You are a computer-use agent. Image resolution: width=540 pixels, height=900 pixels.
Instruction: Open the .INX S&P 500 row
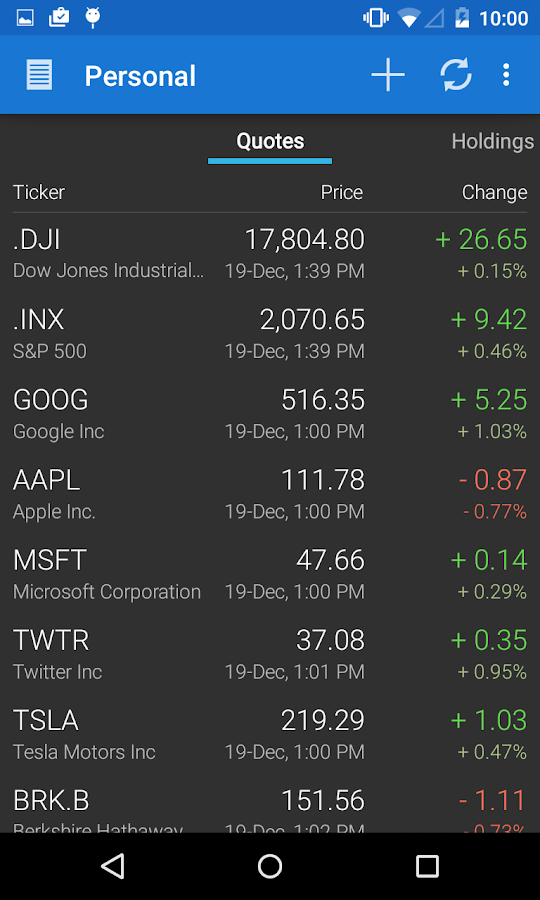tap(270, 334)
